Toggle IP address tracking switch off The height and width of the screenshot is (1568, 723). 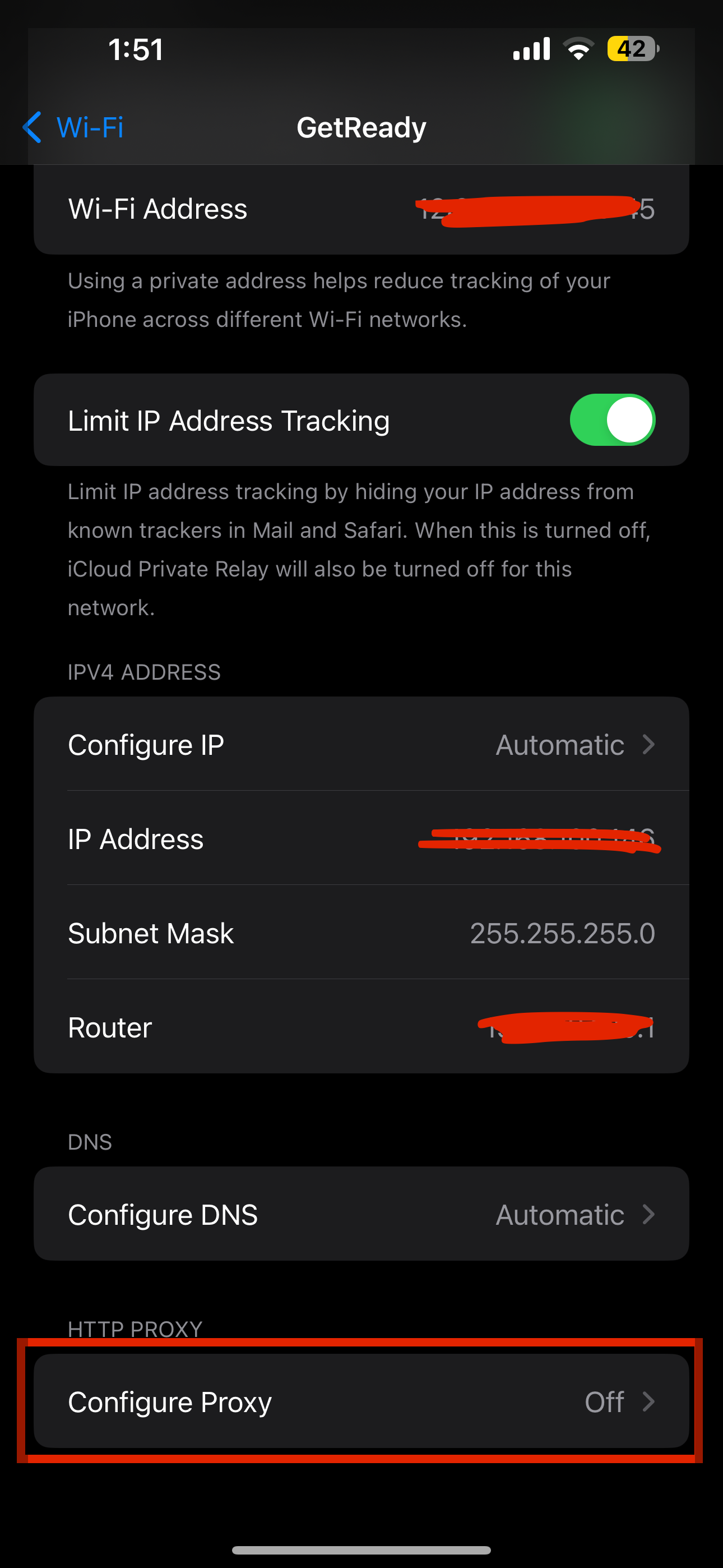(x=612, y=419)
